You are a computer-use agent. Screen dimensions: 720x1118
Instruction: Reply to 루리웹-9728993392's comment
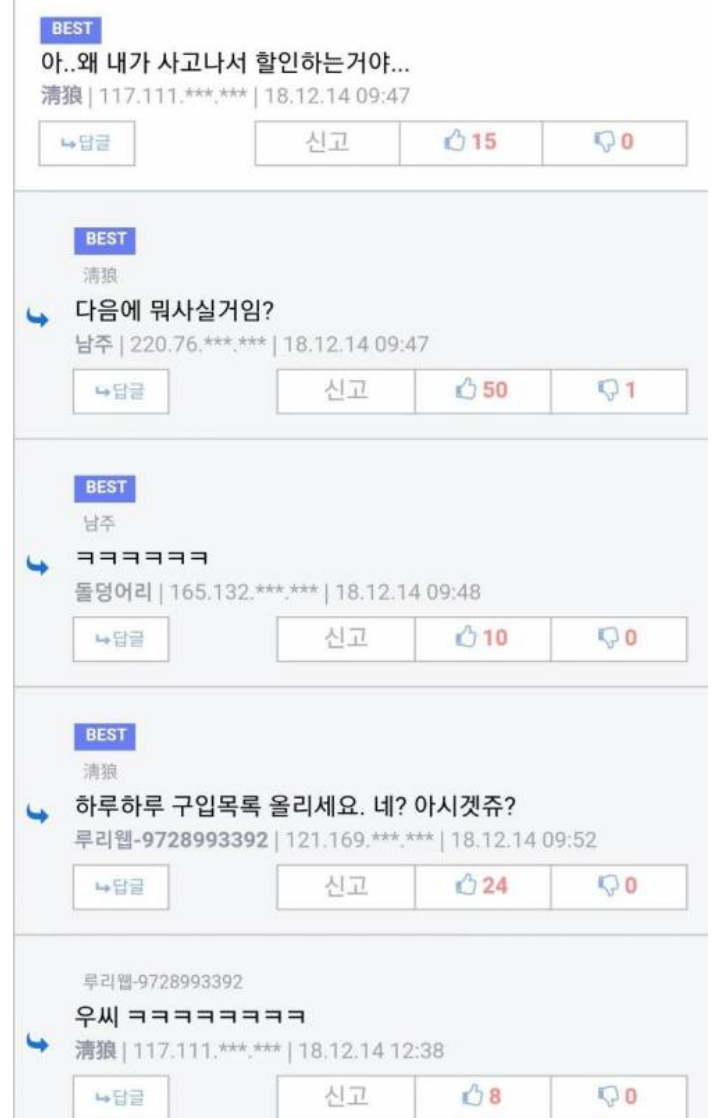coord(120,887)
